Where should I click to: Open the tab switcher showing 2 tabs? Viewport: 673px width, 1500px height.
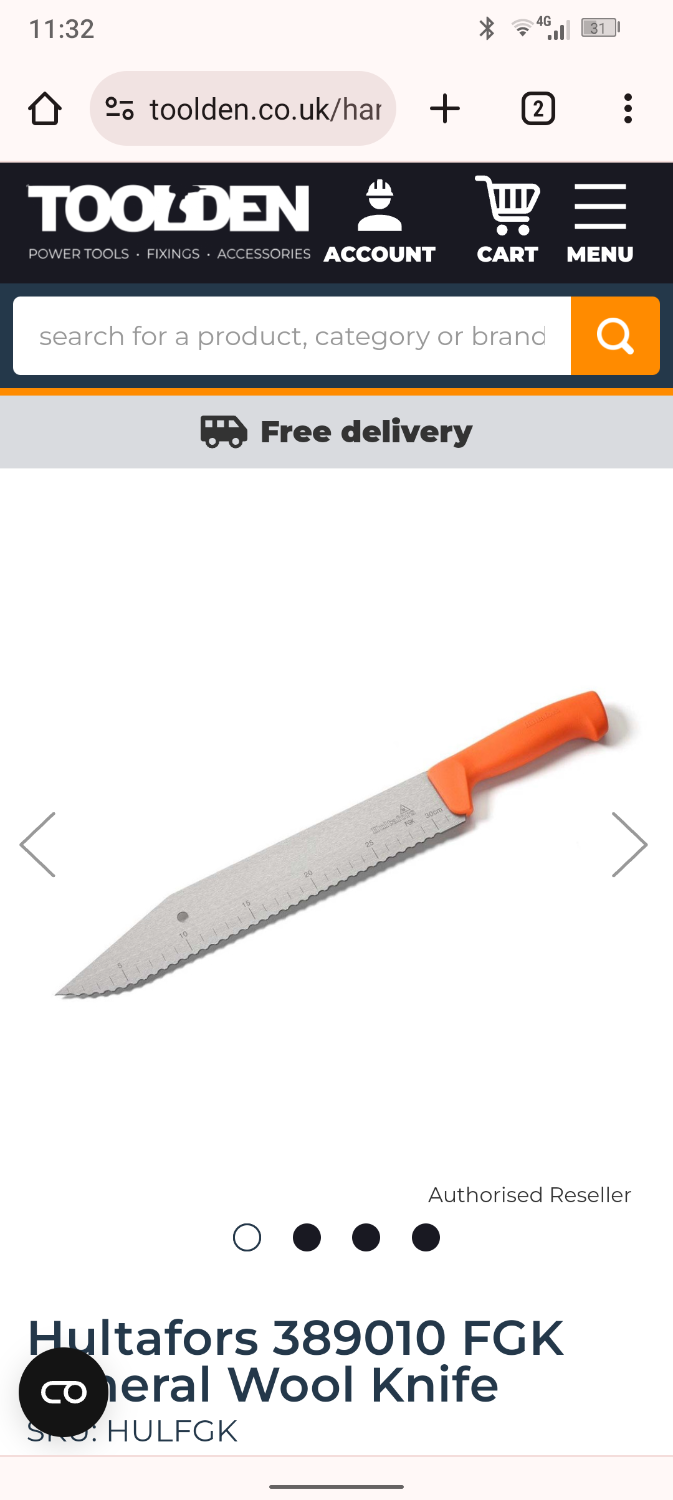coord(537,108)
